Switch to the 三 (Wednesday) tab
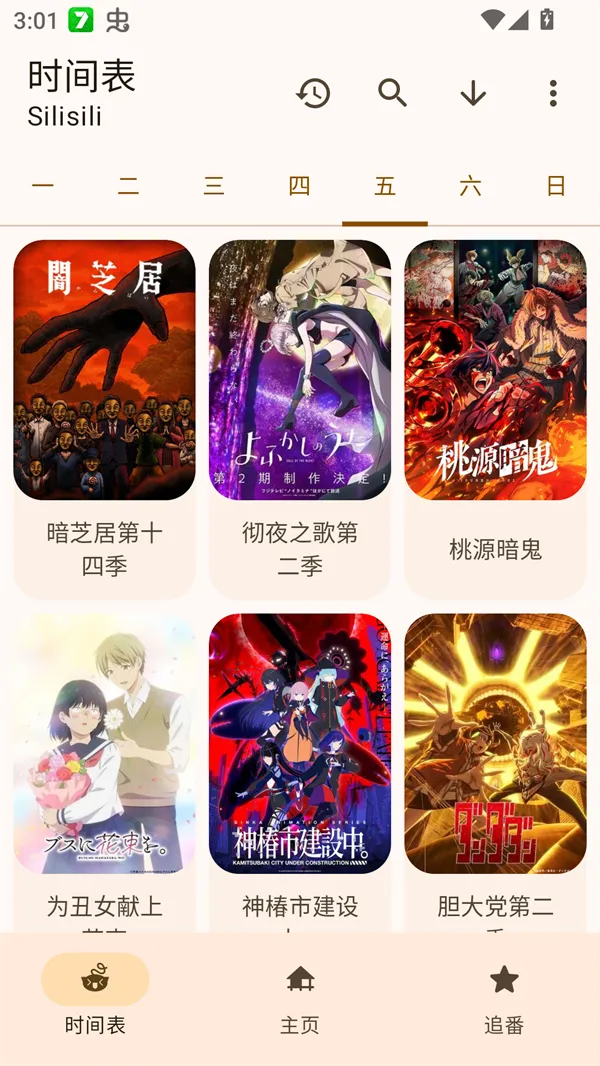600x1066 pixels. pos(214,186)
